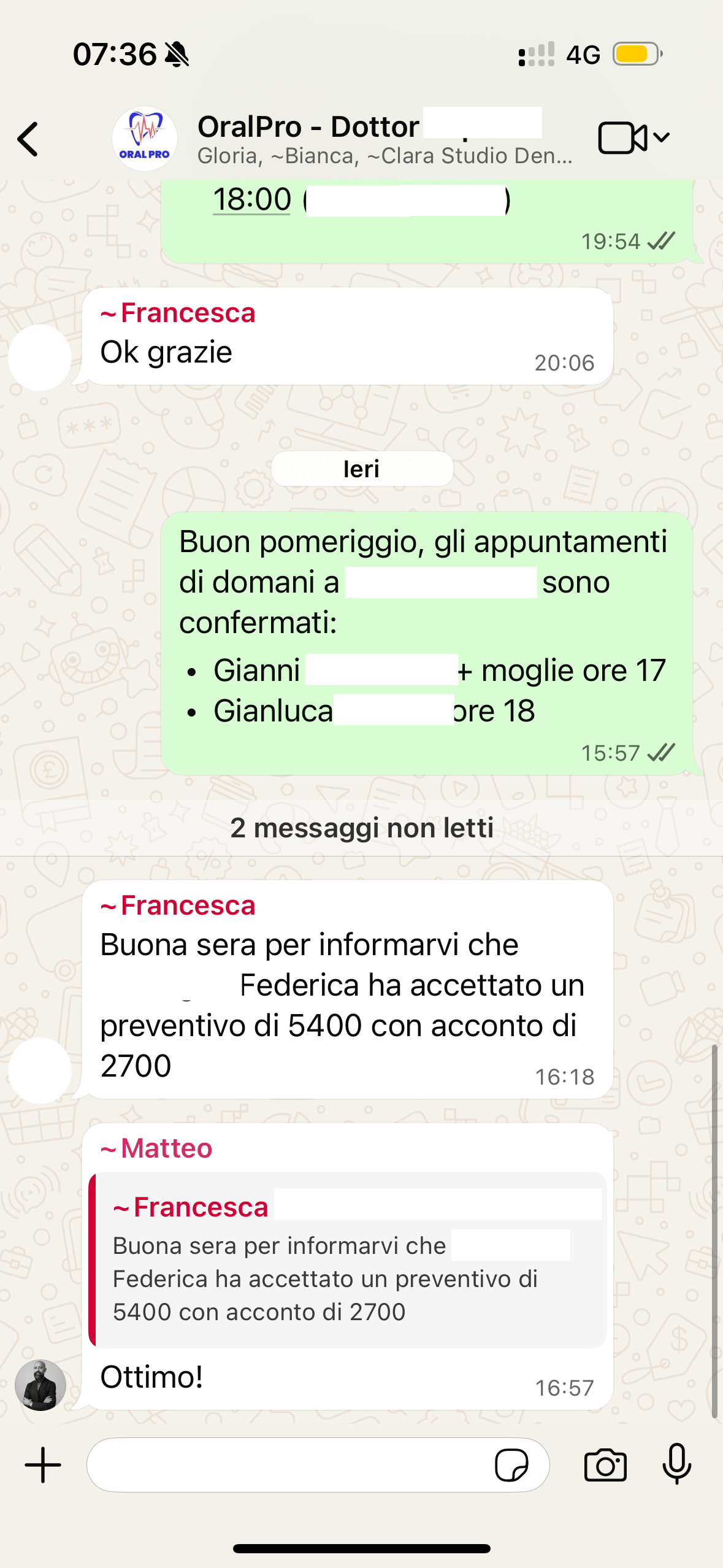Open the attachments plus menu

coord(43,1465)
